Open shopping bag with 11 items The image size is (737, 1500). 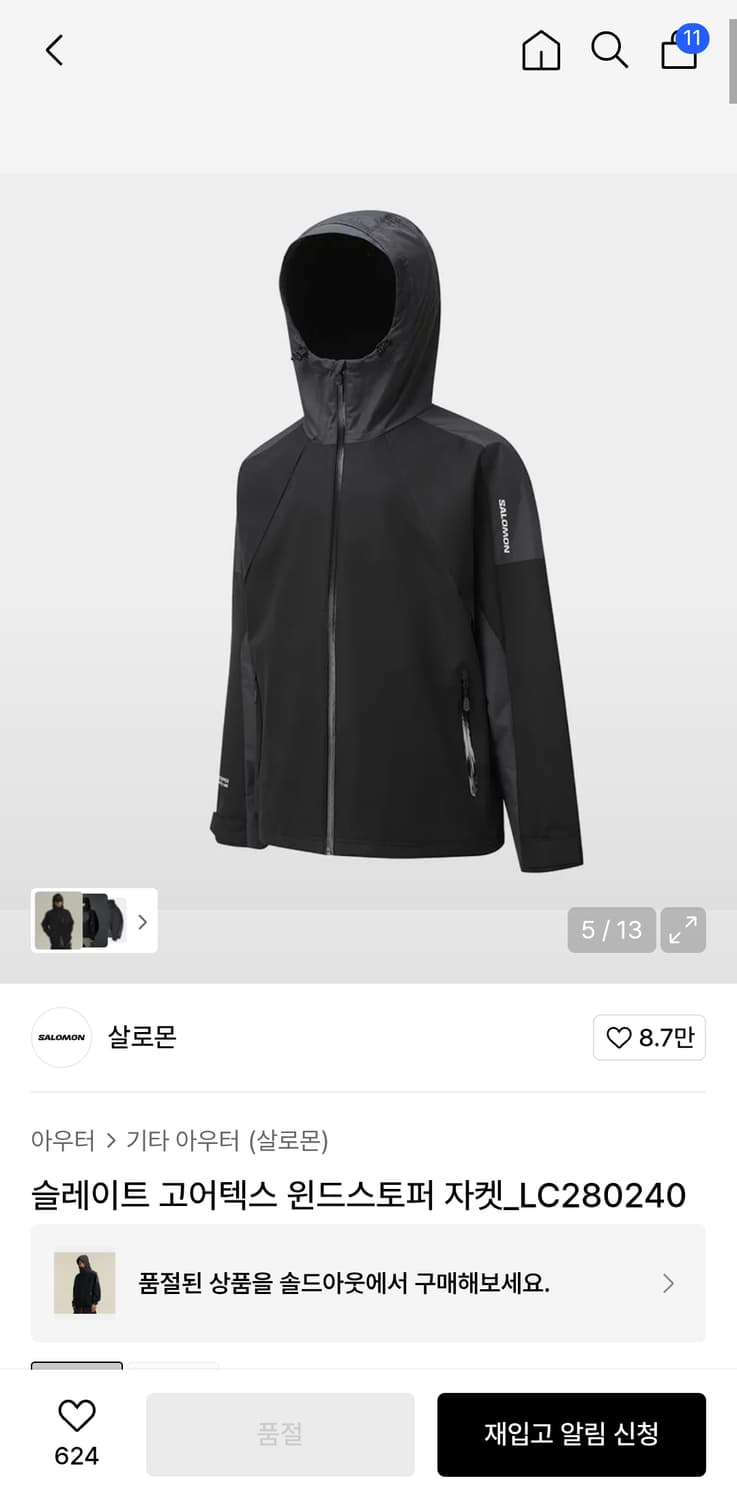pyautogui.click(x=680, y=49)
